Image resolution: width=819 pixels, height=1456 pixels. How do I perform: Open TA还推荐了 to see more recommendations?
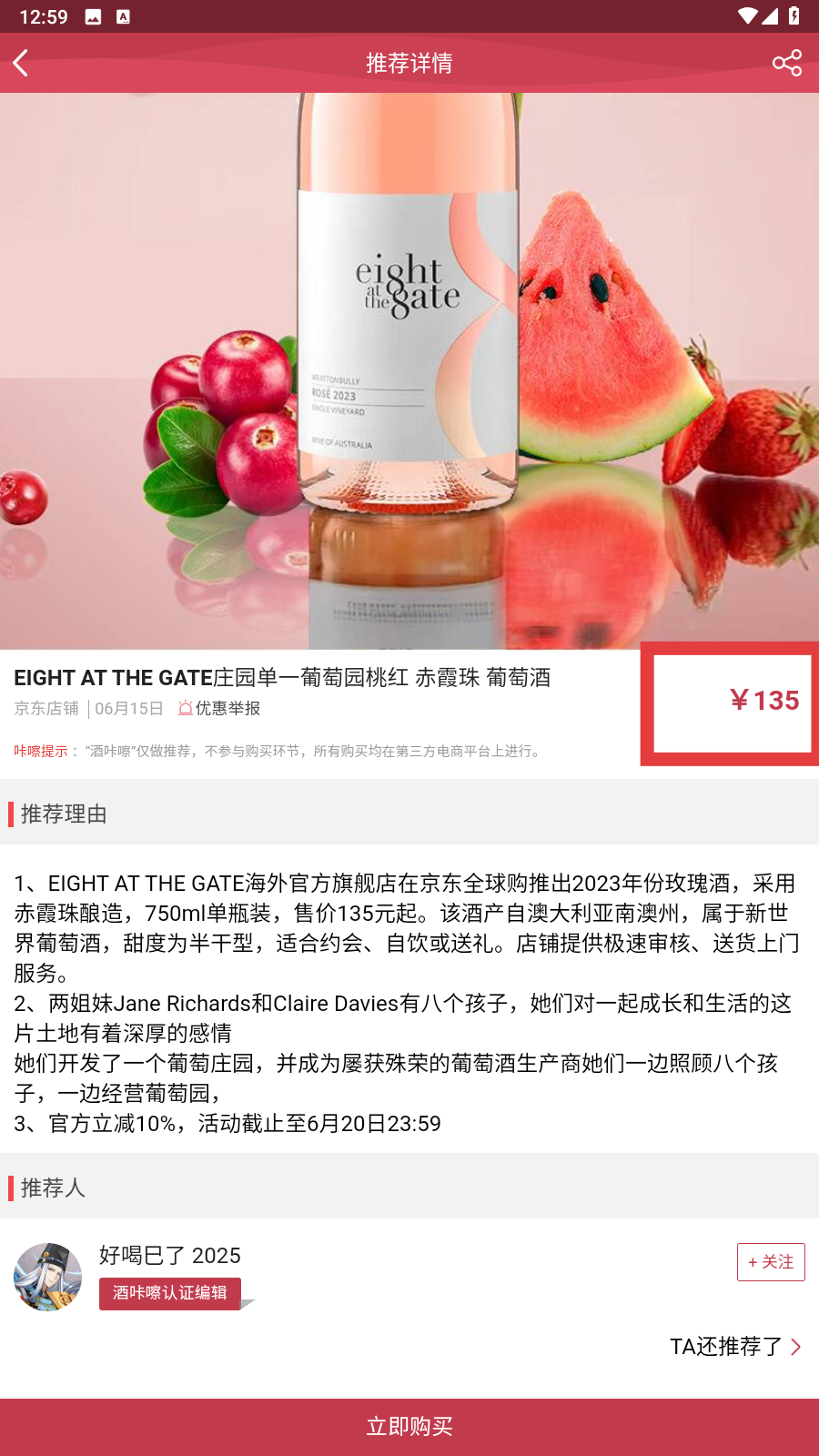735,1347
